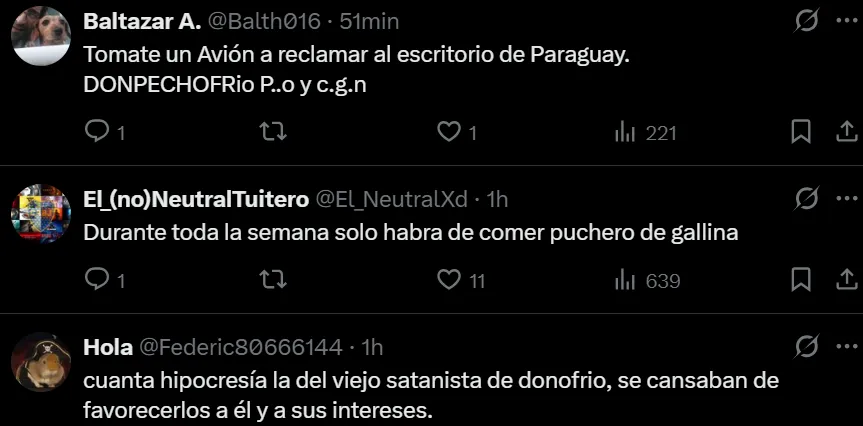Screen dimensions: 863x426
Task: Bookmark El_(no)NeutralTuitero's tweet
Action: (801, 280)
